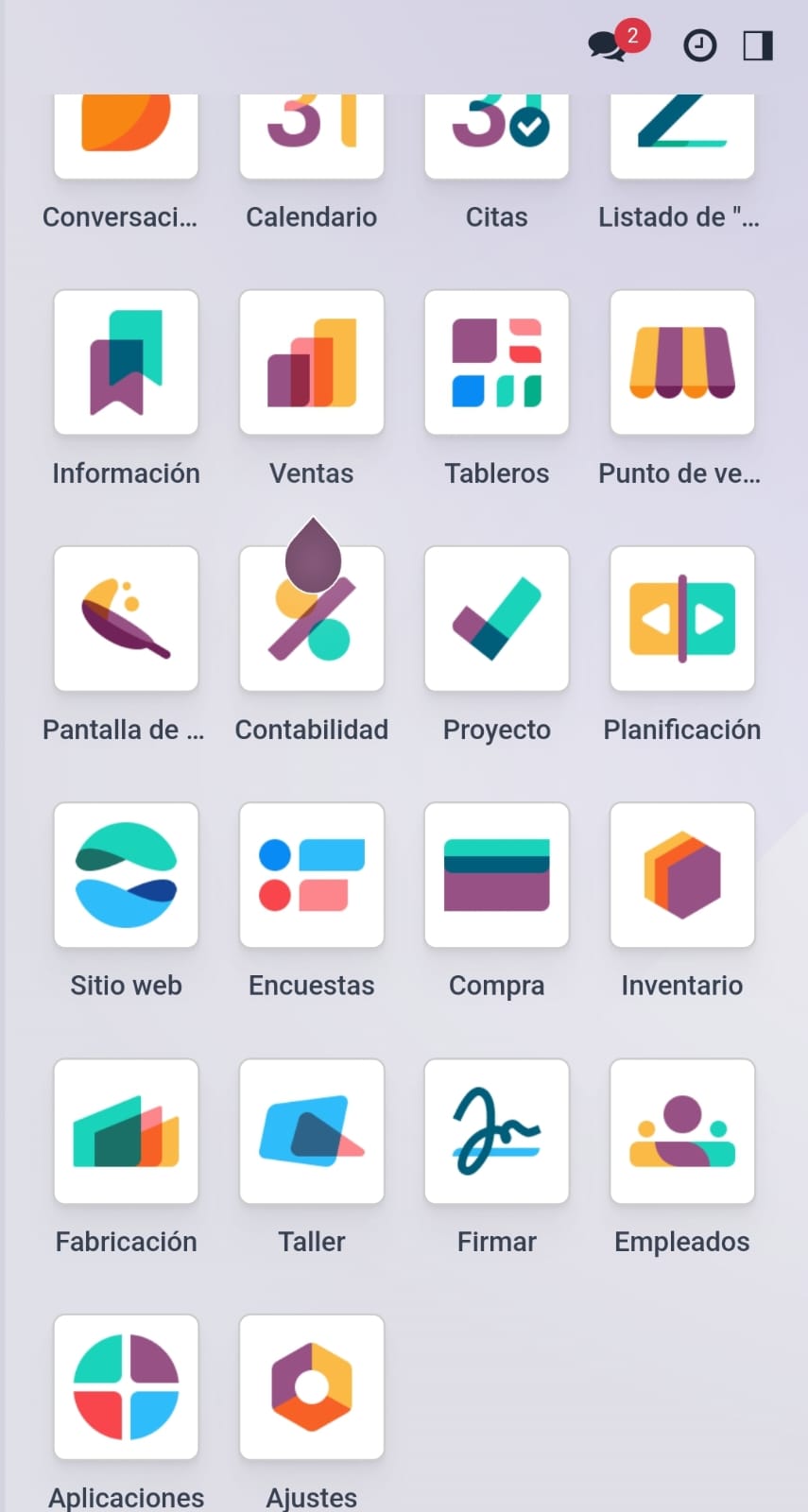Open the Tableros app
This screenshot has height=1512, width=808.
497,363
